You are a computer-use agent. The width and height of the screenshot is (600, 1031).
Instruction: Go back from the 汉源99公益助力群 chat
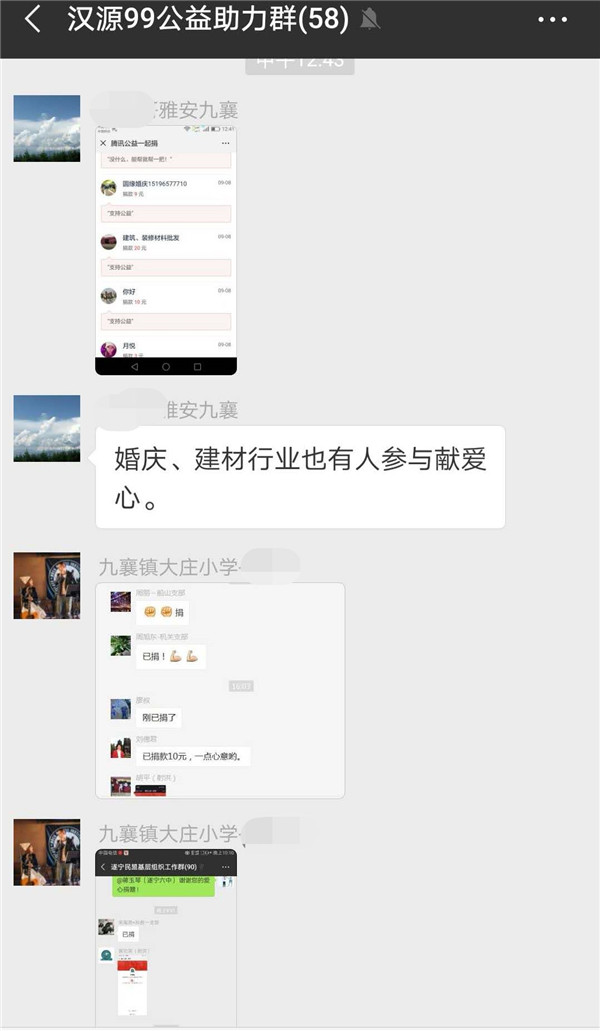(x=33, y=20)
